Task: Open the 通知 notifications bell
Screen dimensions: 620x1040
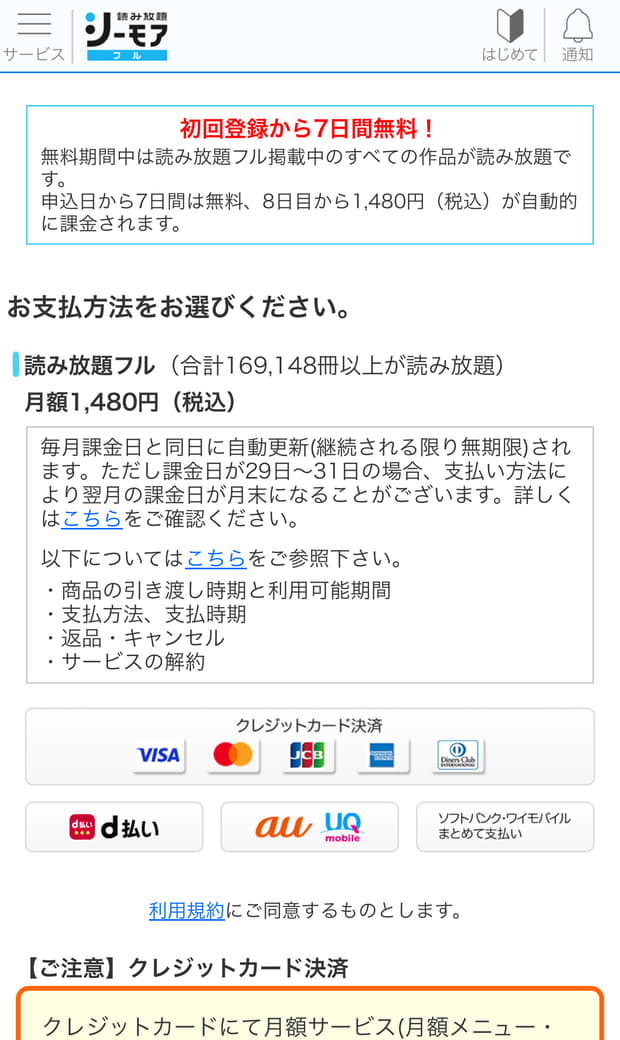Action: pos(577,36)
